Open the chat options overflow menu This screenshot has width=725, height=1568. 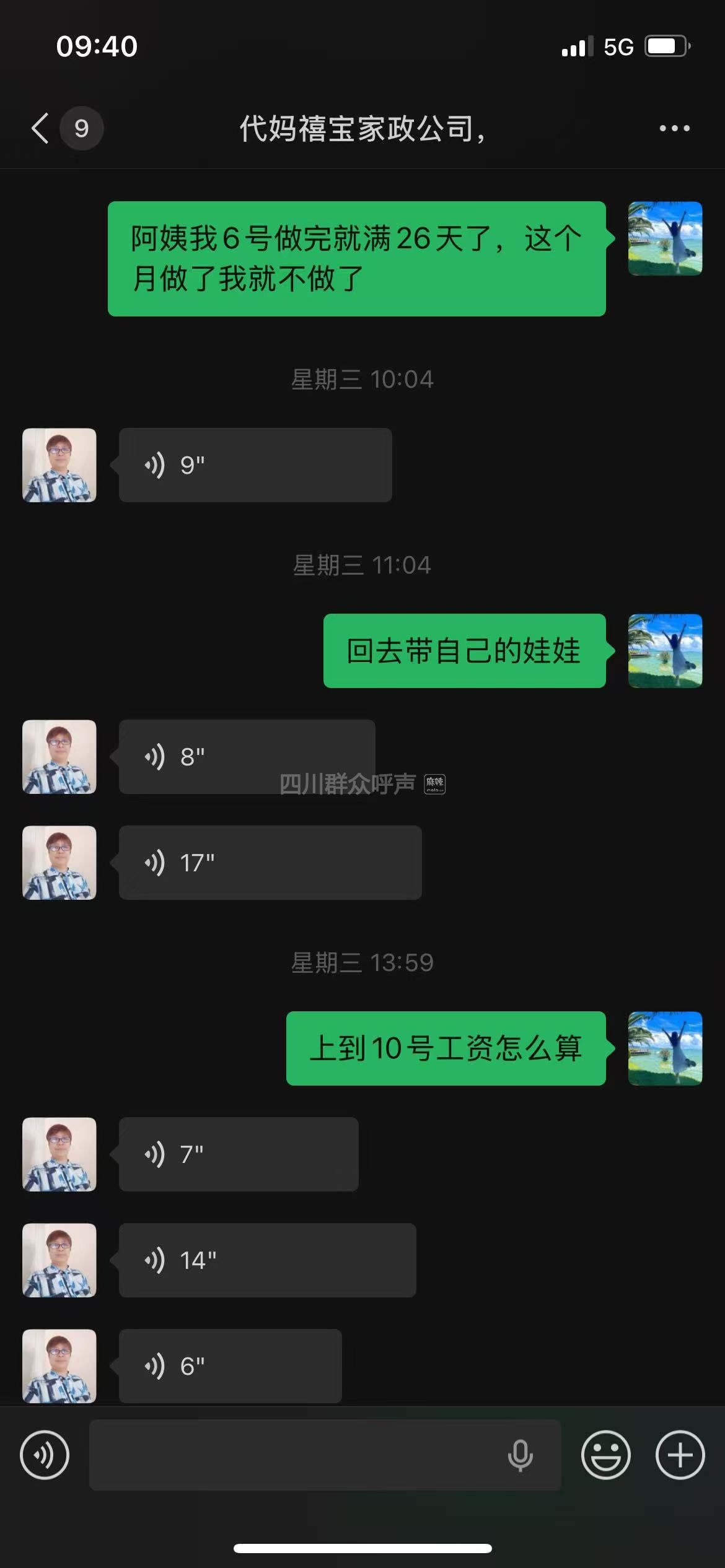tap(674, 129)
